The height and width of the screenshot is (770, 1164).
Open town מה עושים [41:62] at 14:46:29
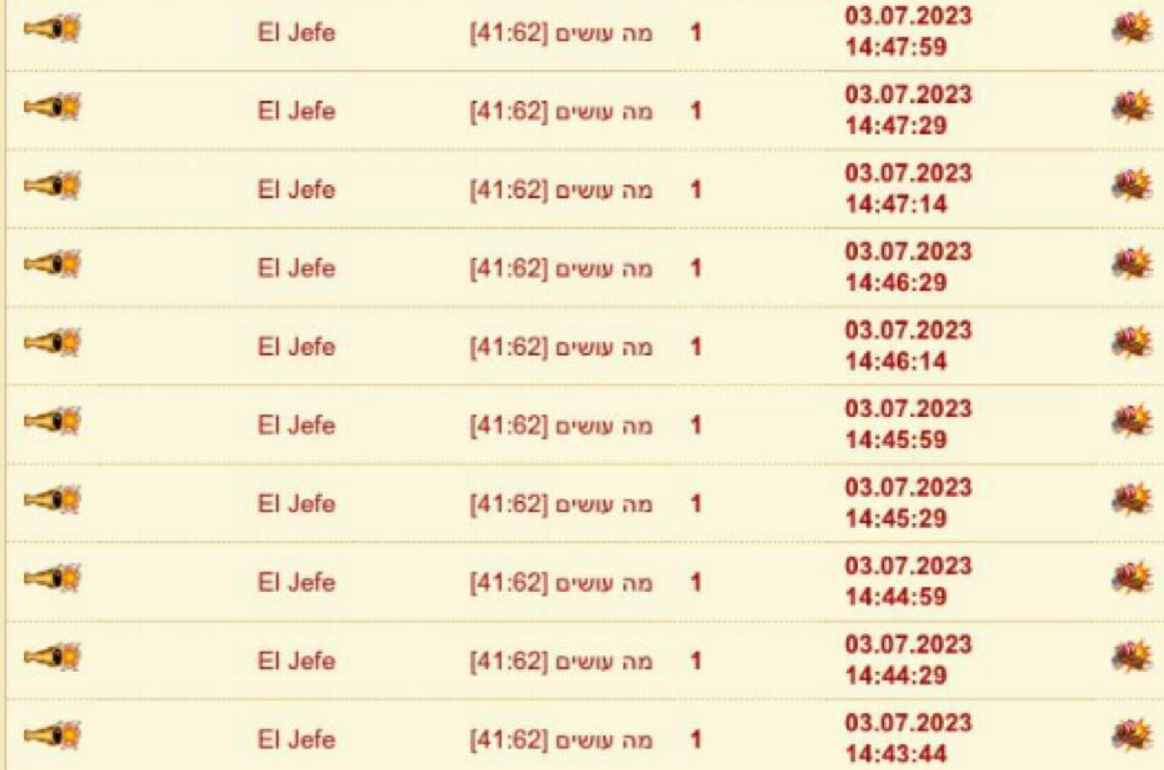[561, 269]
